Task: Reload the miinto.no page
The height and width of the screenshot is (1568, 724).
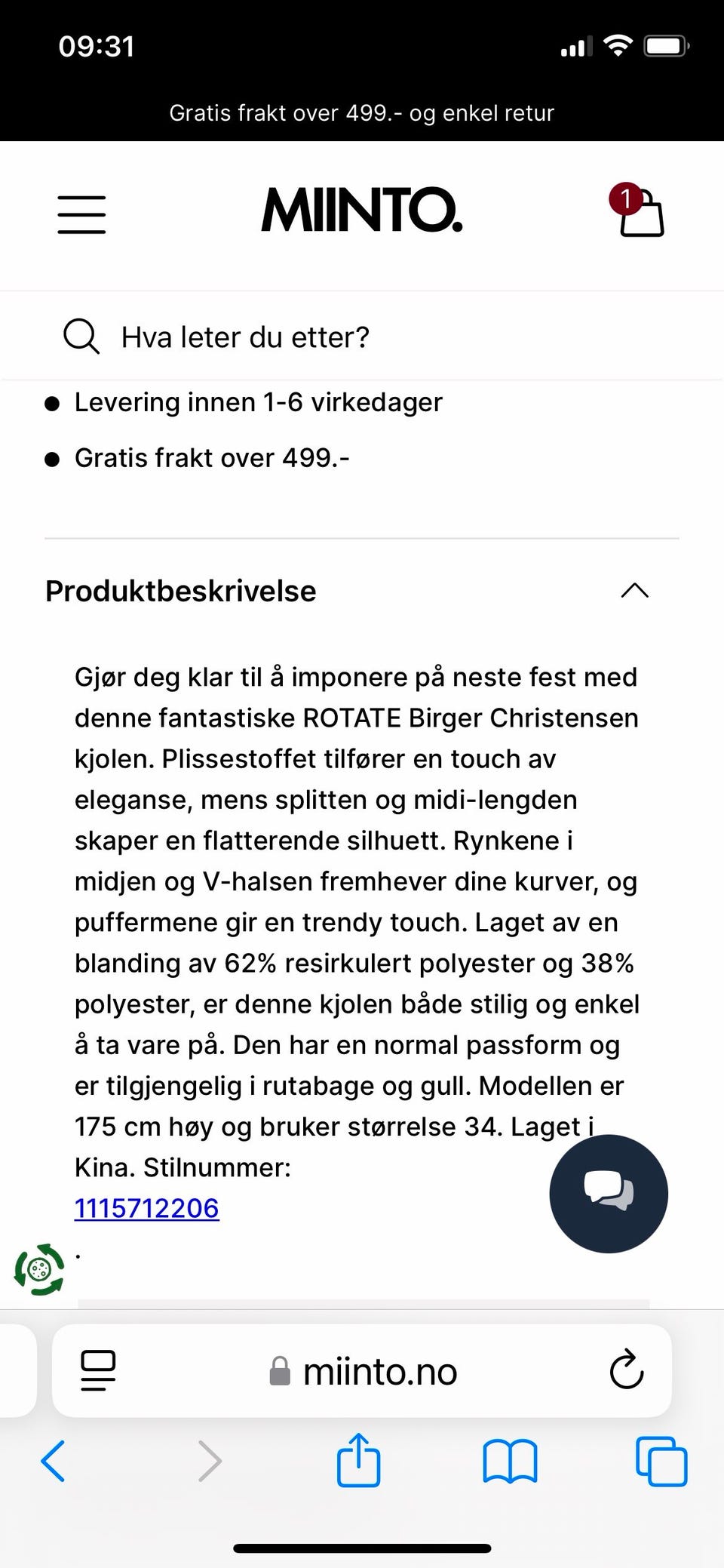Action: (x=627, y=1371)
